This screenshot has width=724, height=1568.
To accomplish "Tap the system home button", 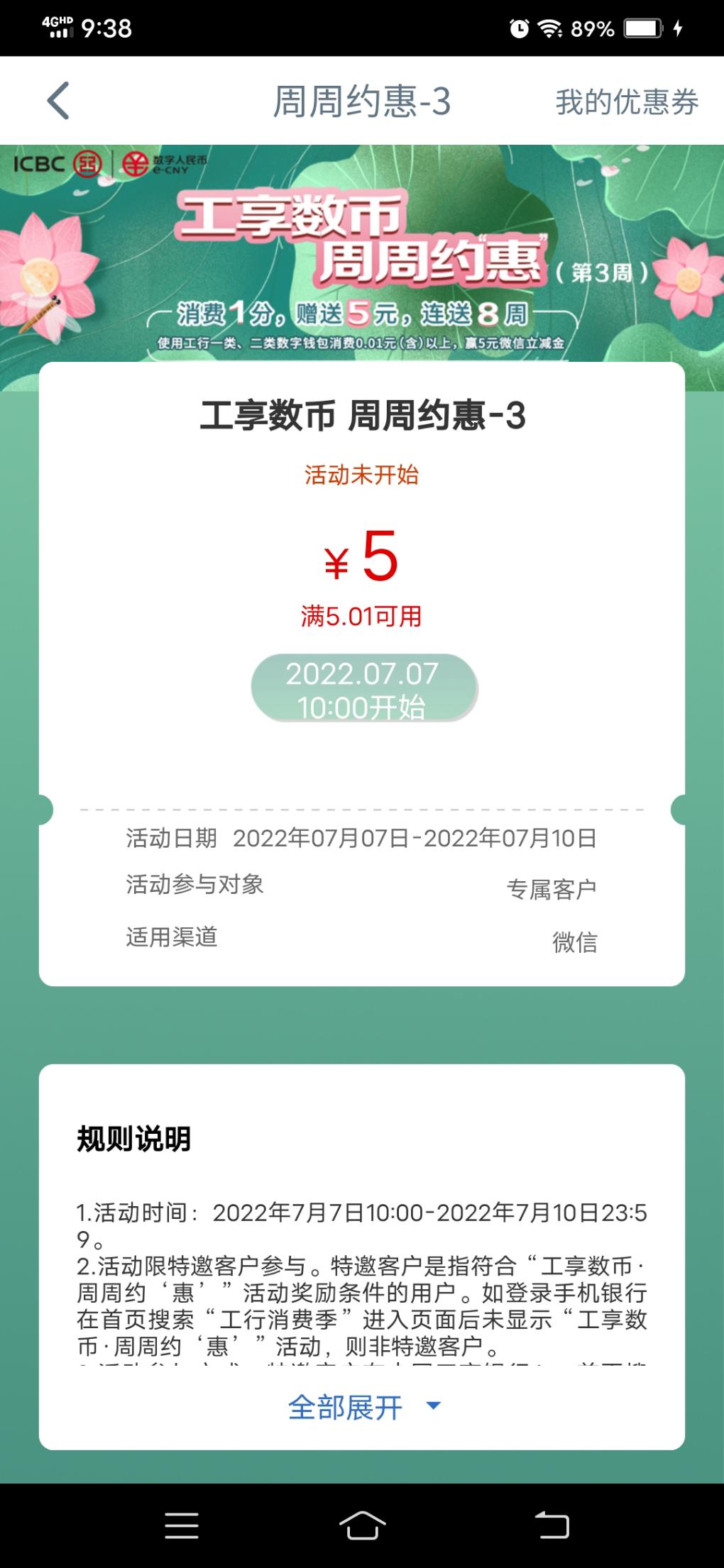I will [363, 1525].
